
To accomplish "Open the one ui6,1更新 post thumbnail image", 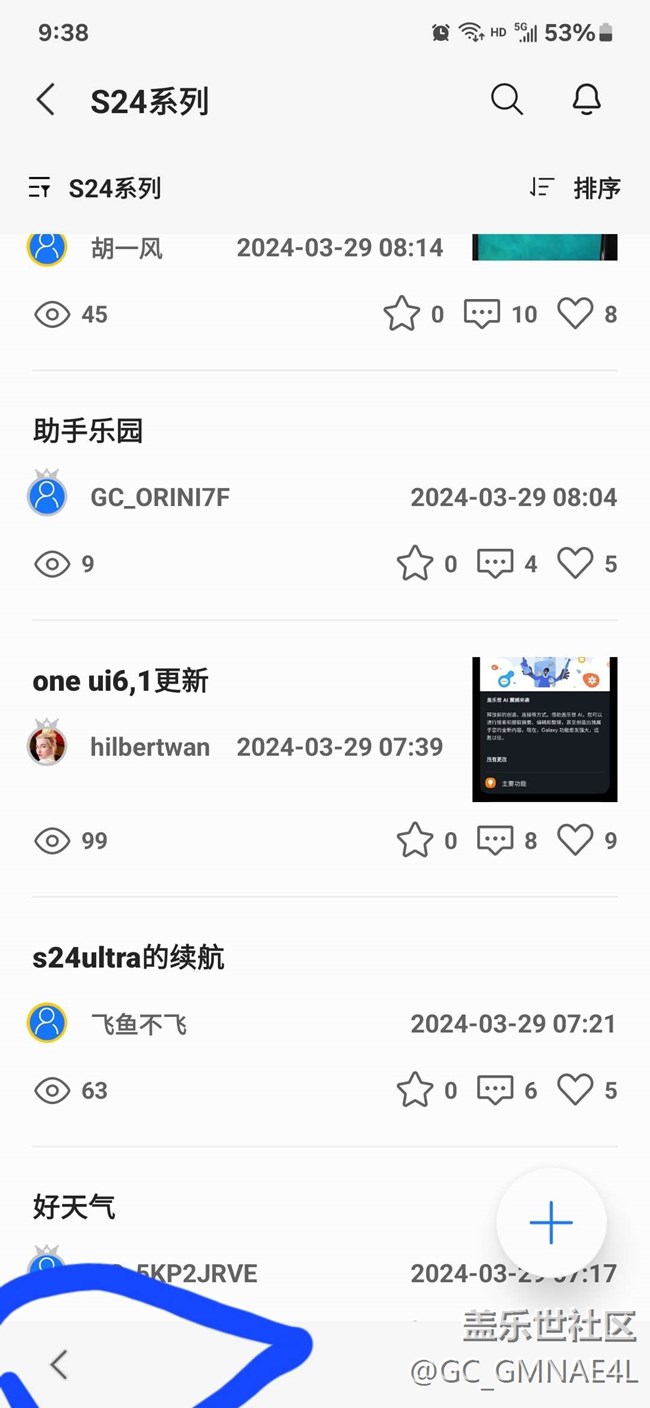I will (x=544, y=729).
